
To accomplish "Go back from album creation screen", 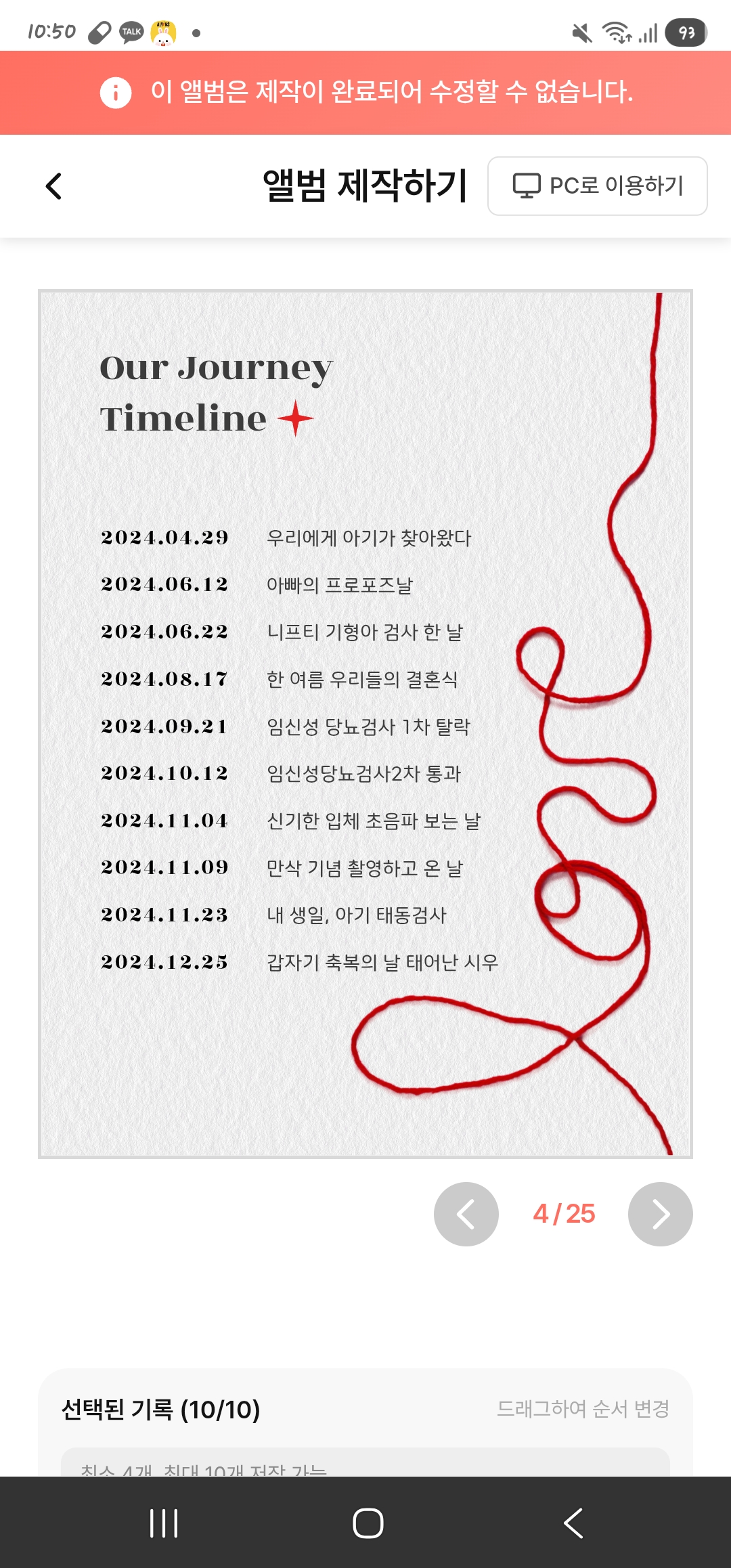I will (54, 186).
